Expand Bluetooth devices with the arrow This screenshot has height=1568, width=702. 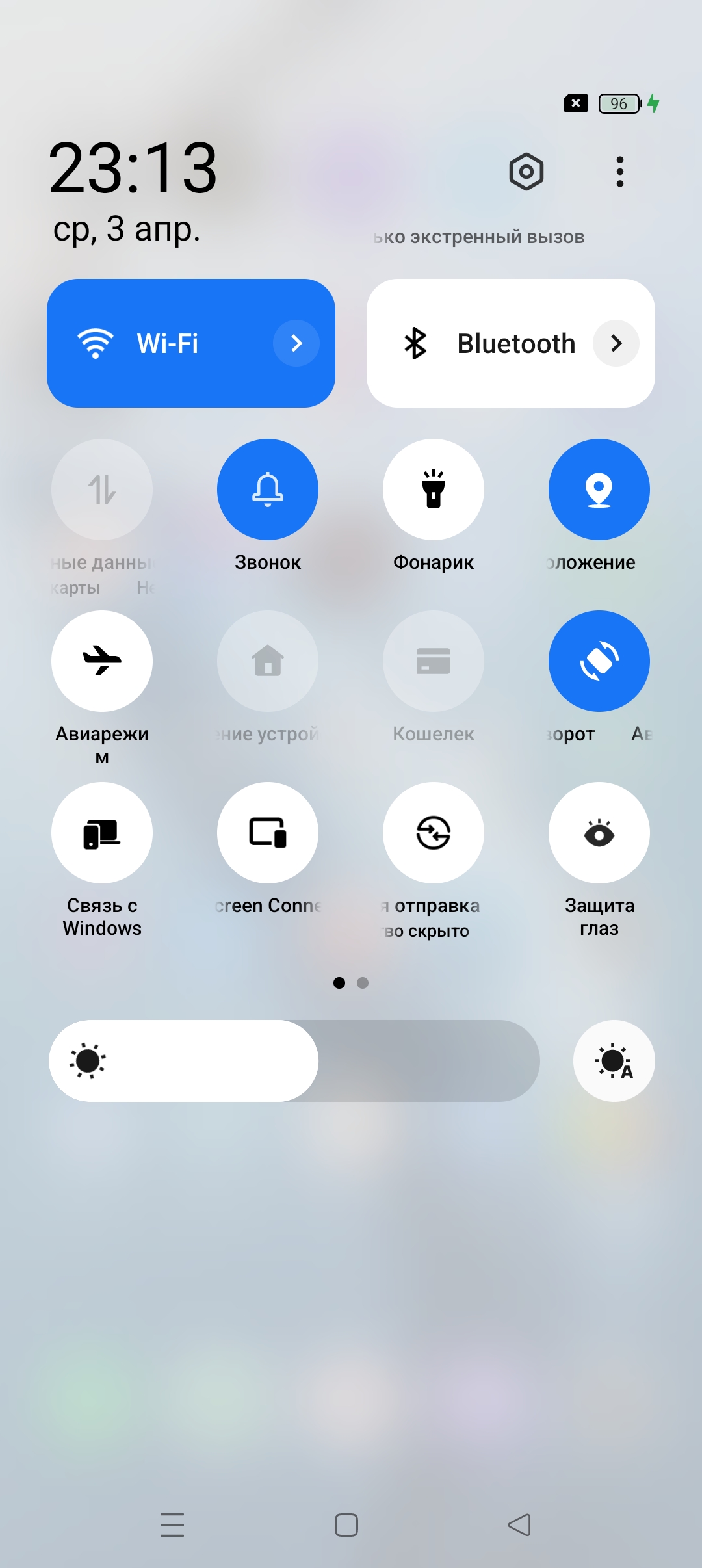pyautogui.click(x=616, y=343)
